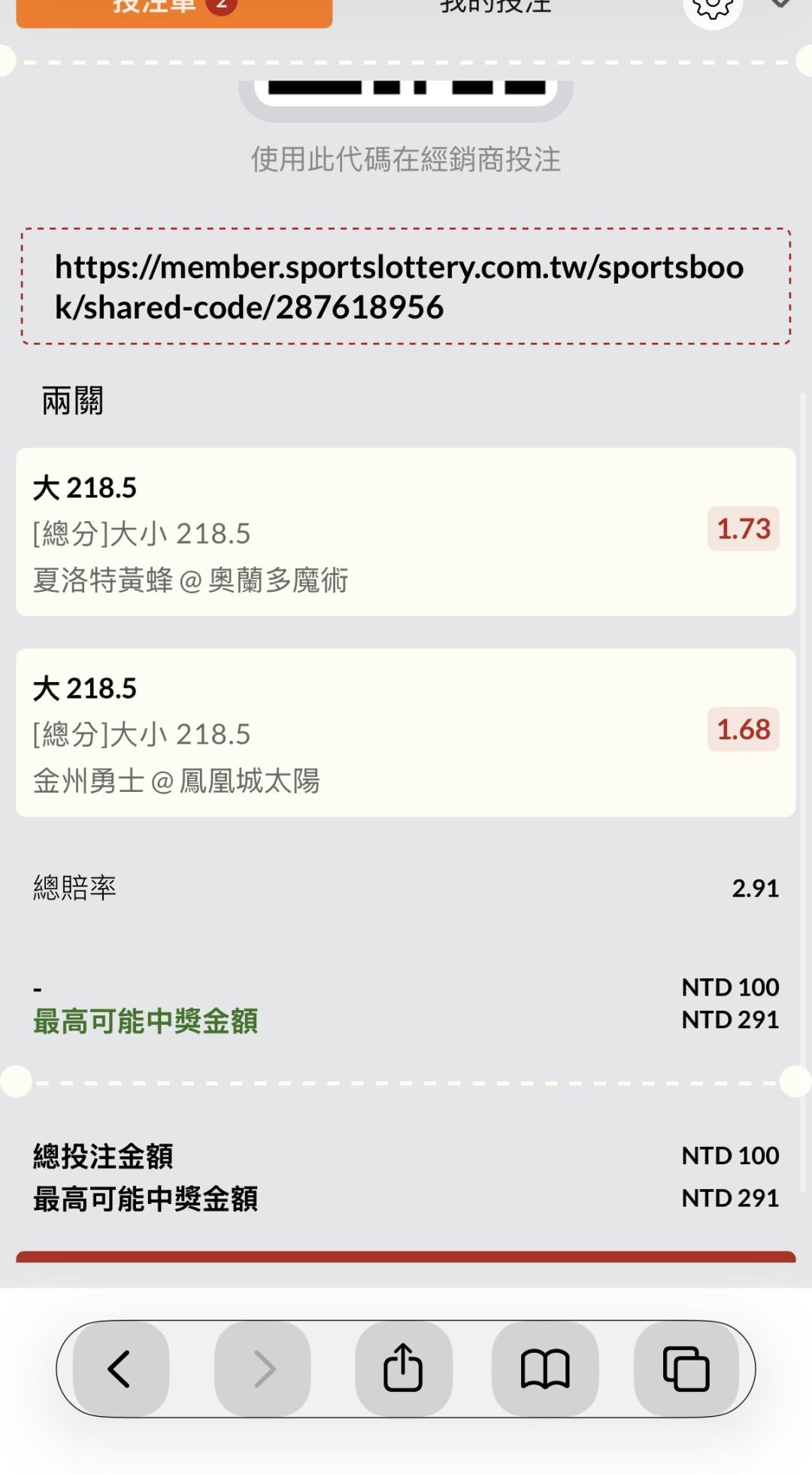Tap the red button at the bottom
Viewport: 812px width, 1474px height.
pos(405,1257)
